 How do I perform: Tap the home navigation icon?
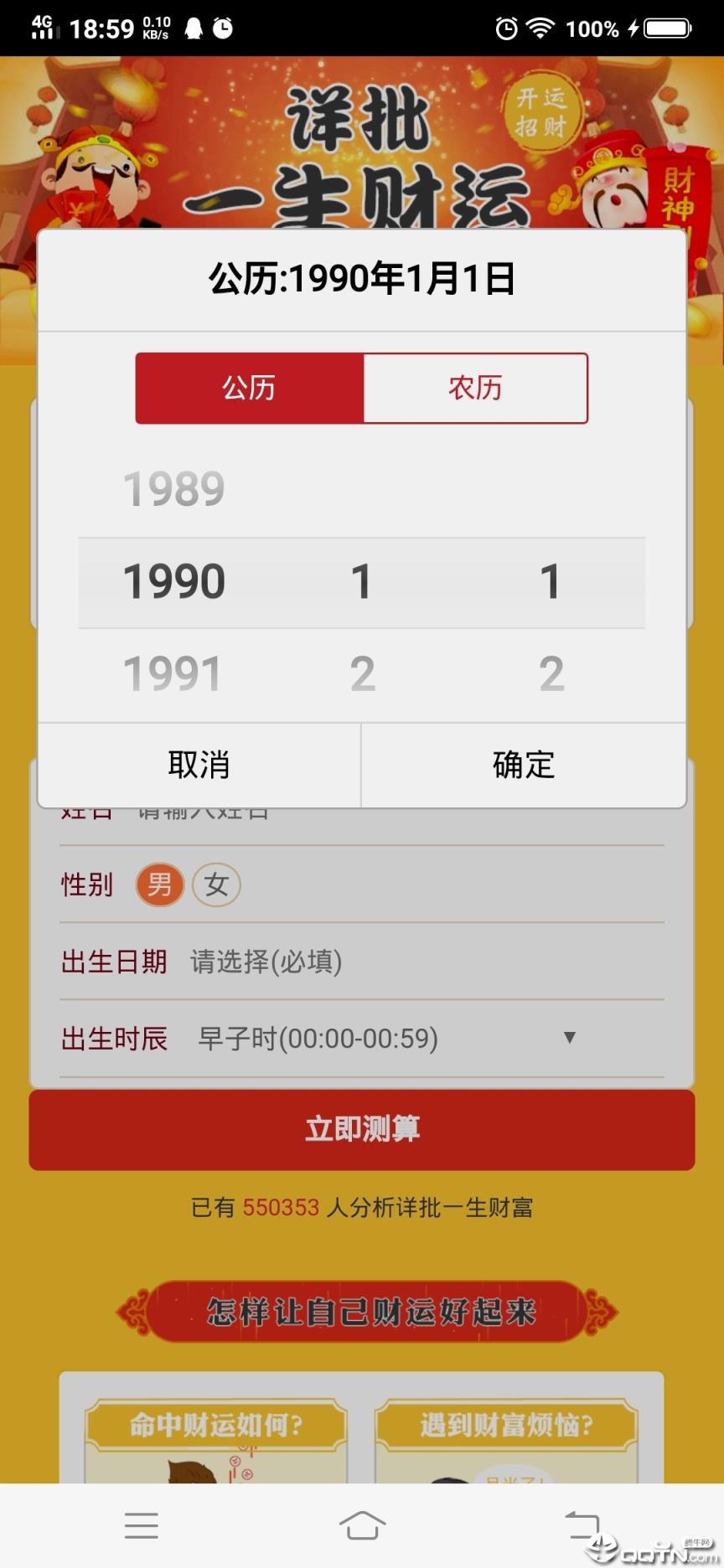[x=362, y=1526]
